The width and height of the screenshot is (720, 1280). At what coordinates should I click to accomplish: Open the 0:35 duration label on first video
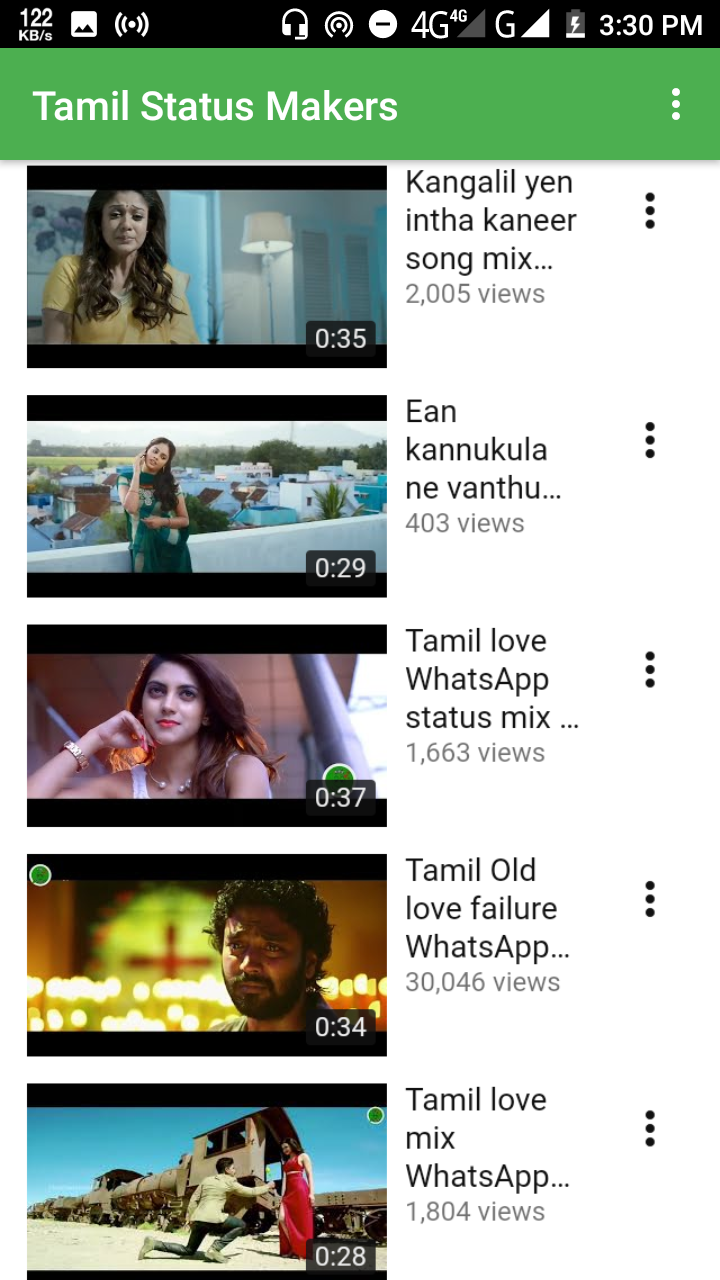click(342, 339)
